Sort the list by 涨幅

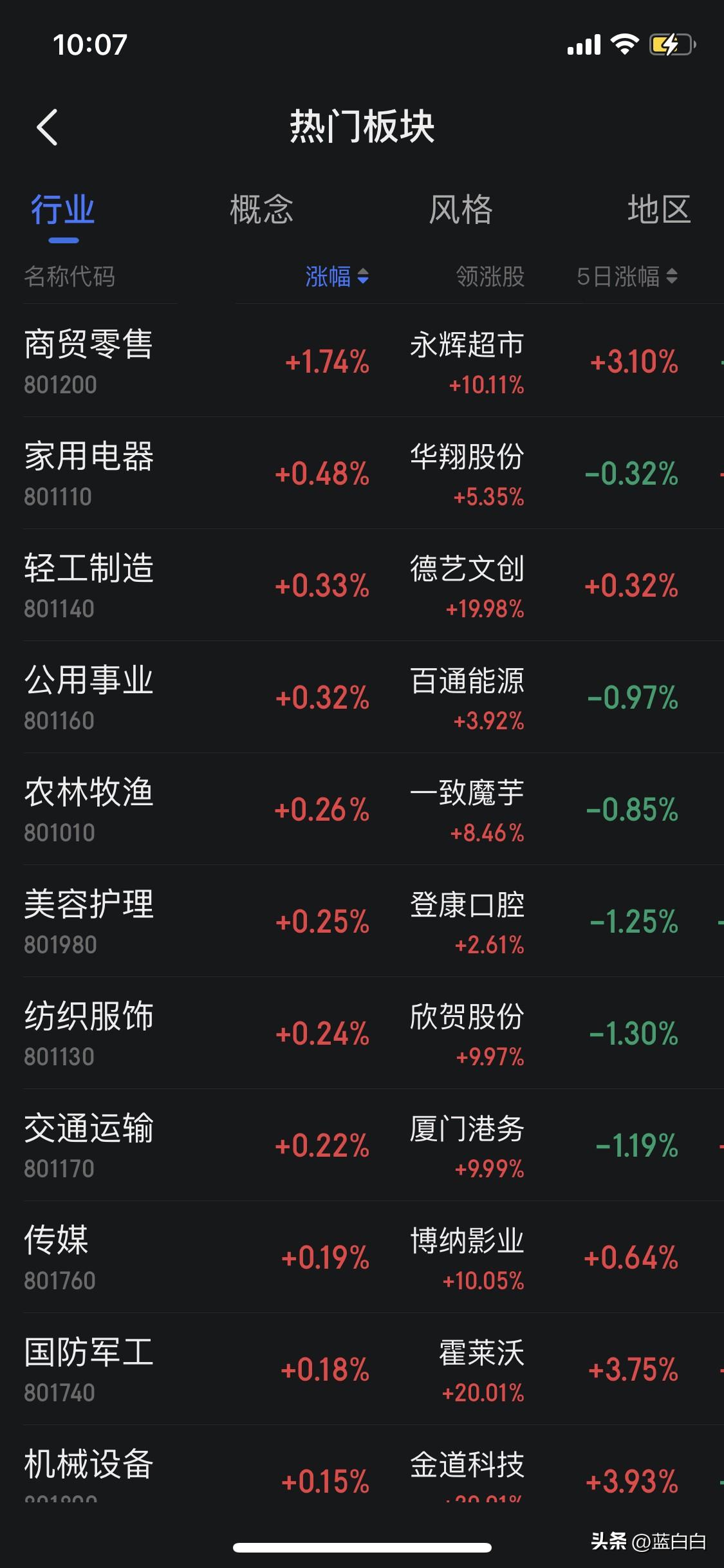tap(337, 277)
